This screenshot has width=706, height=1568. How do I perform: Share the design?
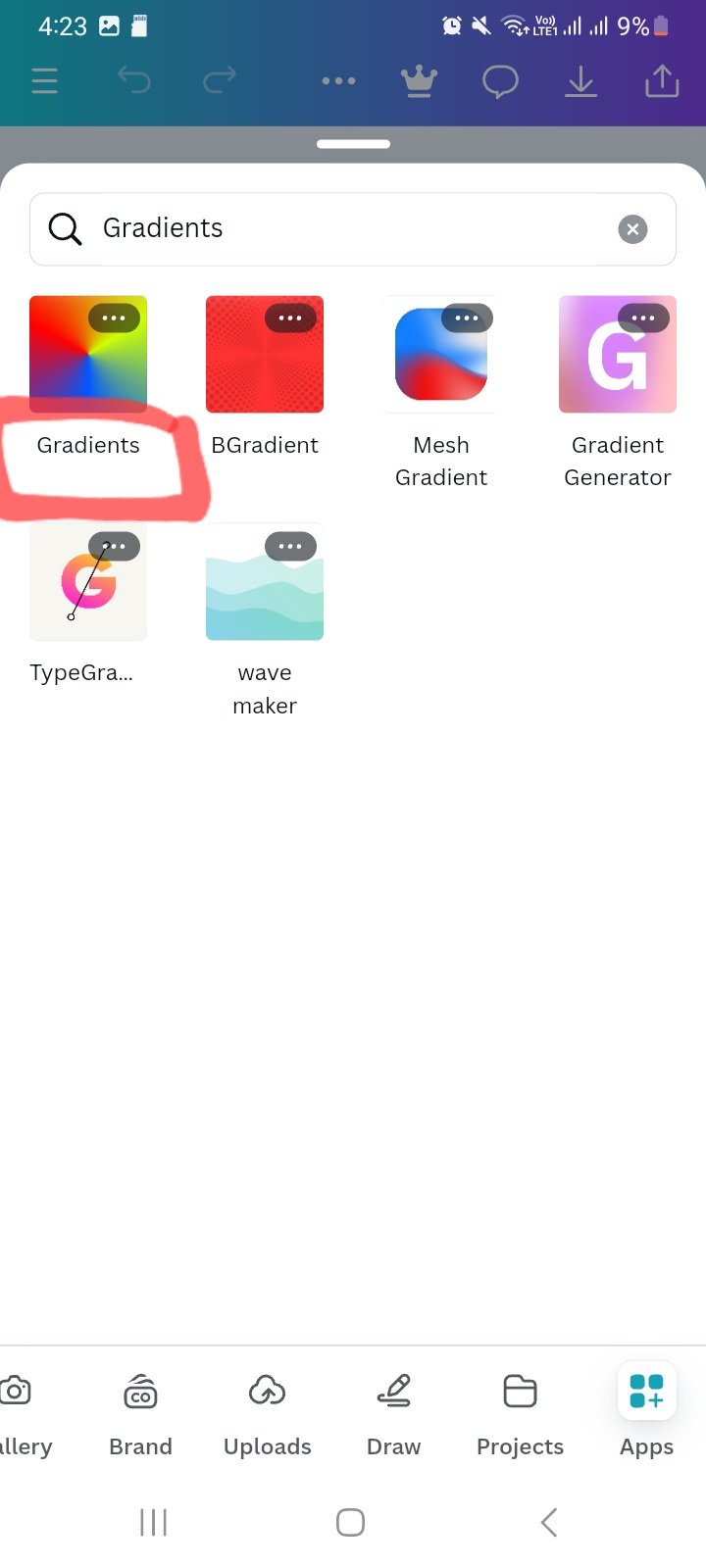pos(662,81)
